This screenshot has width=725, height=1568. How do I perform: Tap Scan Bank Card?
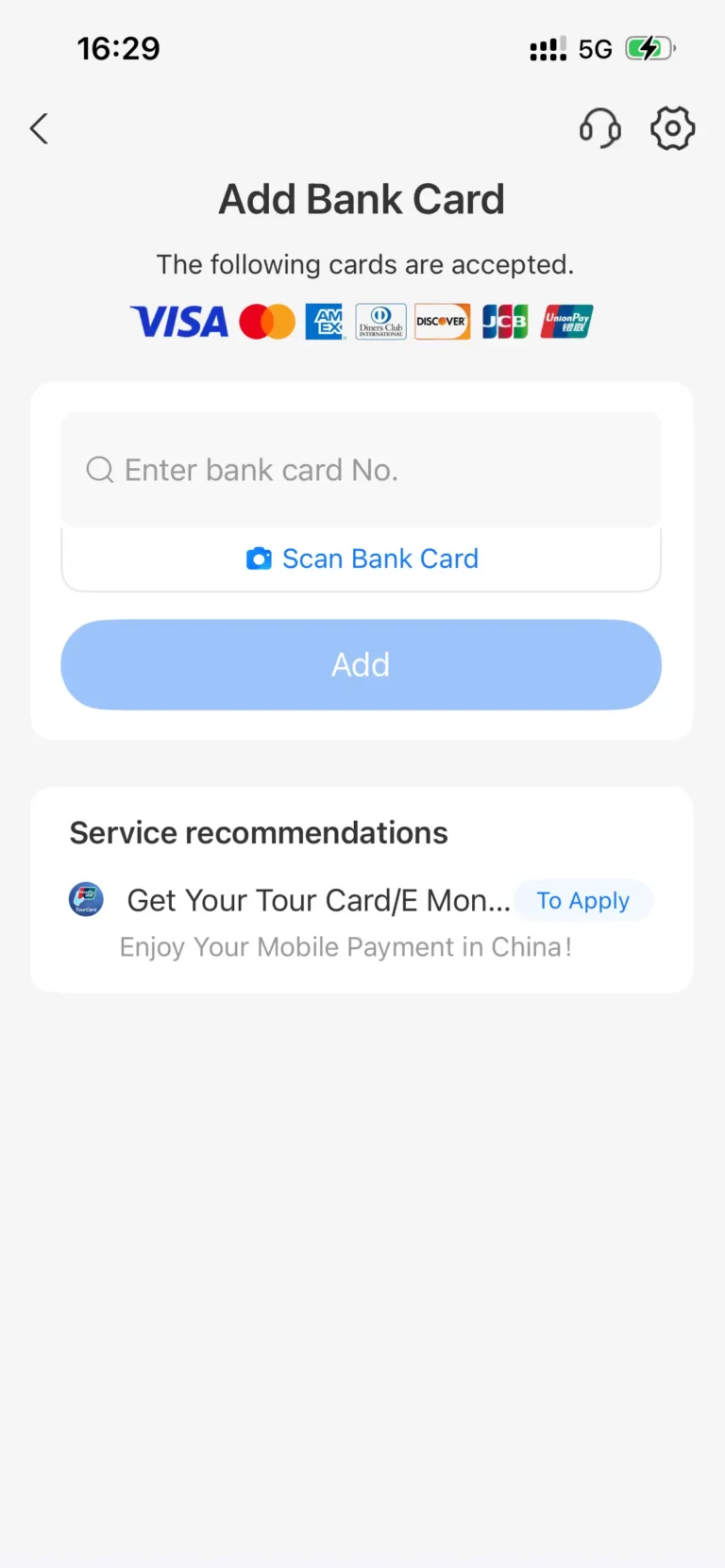(379, 559)
